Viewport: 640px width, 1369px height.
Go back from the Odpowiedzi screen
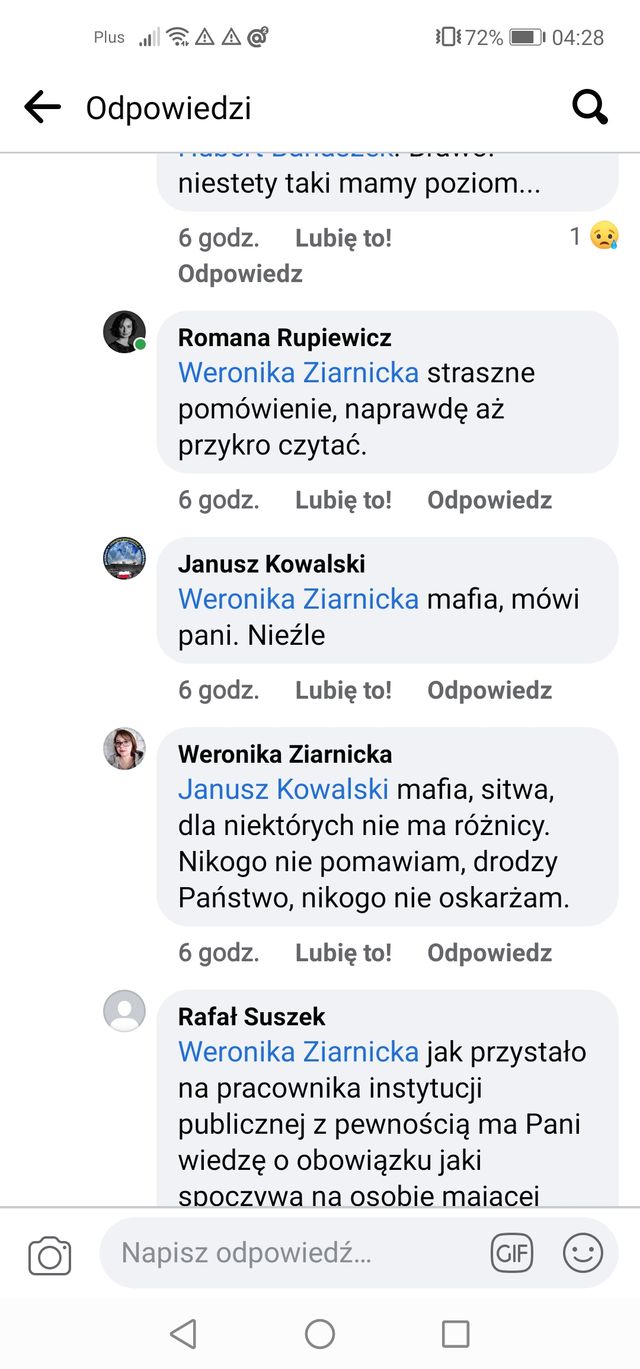(43, 107)
